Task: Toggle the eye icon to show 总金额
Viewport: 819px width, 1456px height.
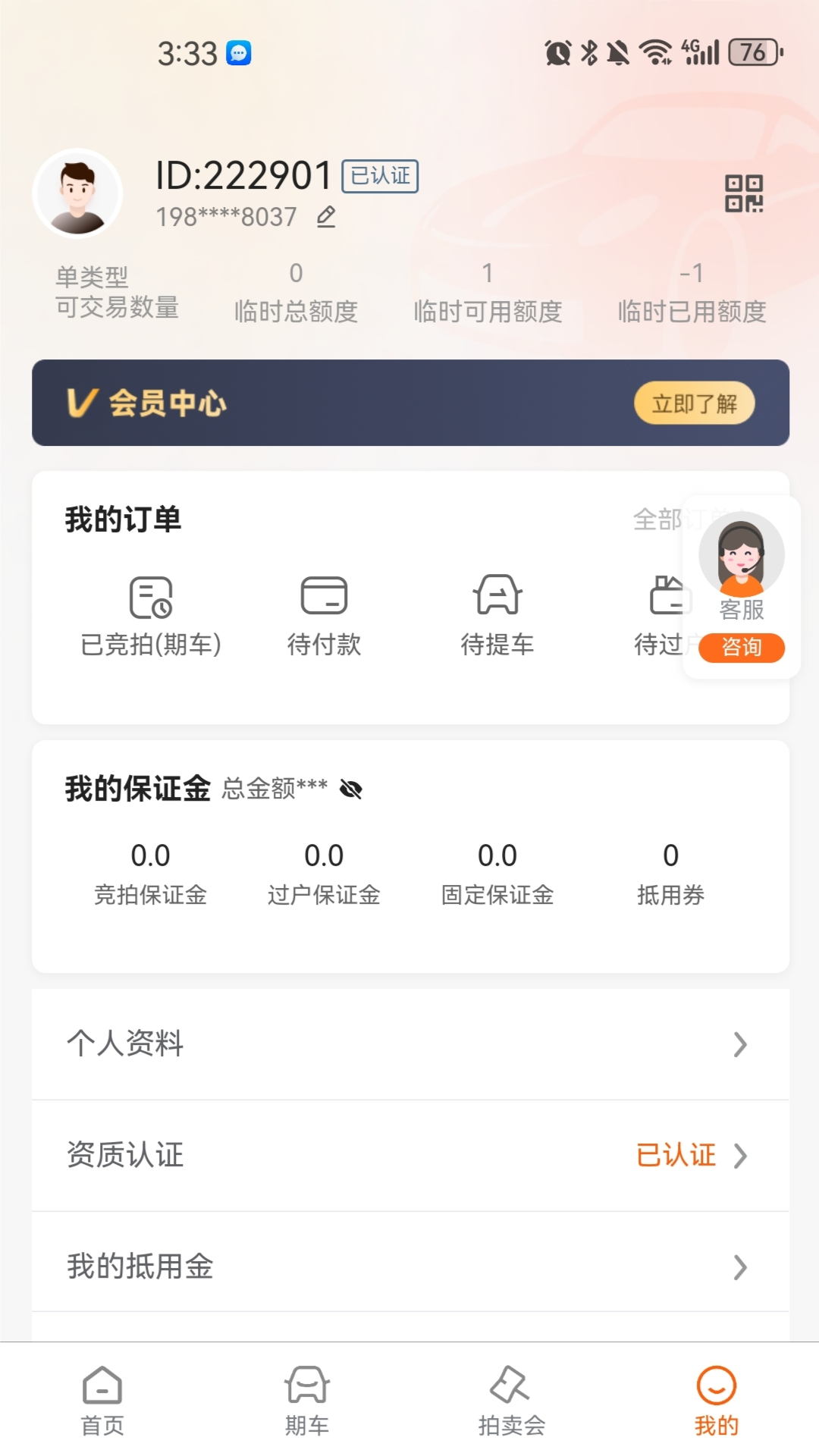Action: coord(351,789)
